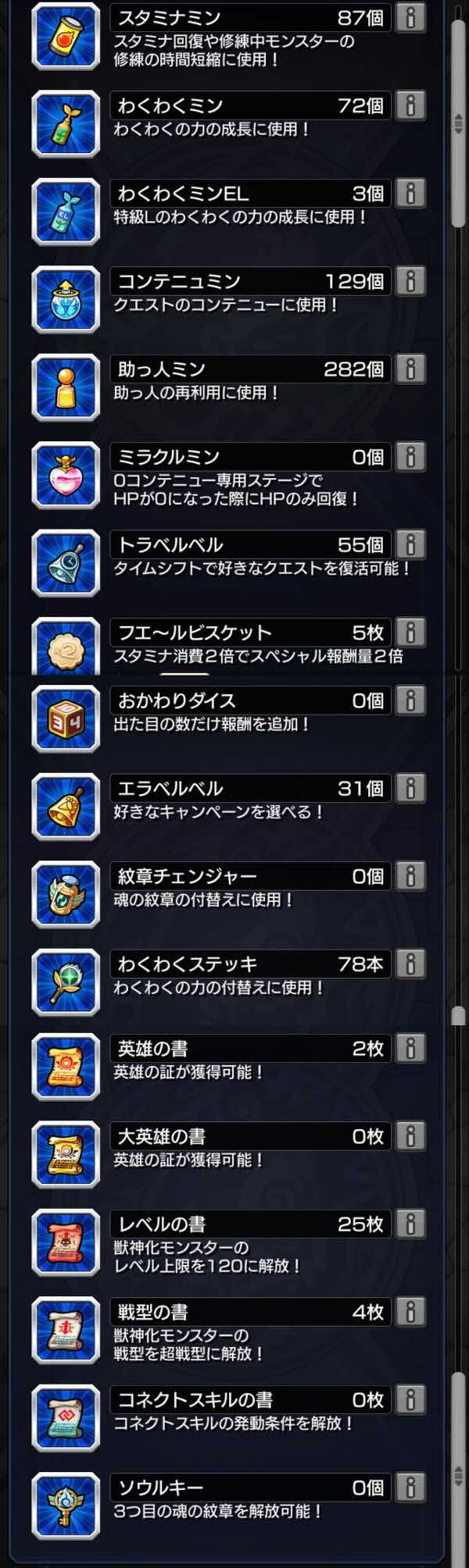This screenshot has width=469, height=1568.
Task: Show レベルの書 item details
Action: click(x=410, y=1224)
